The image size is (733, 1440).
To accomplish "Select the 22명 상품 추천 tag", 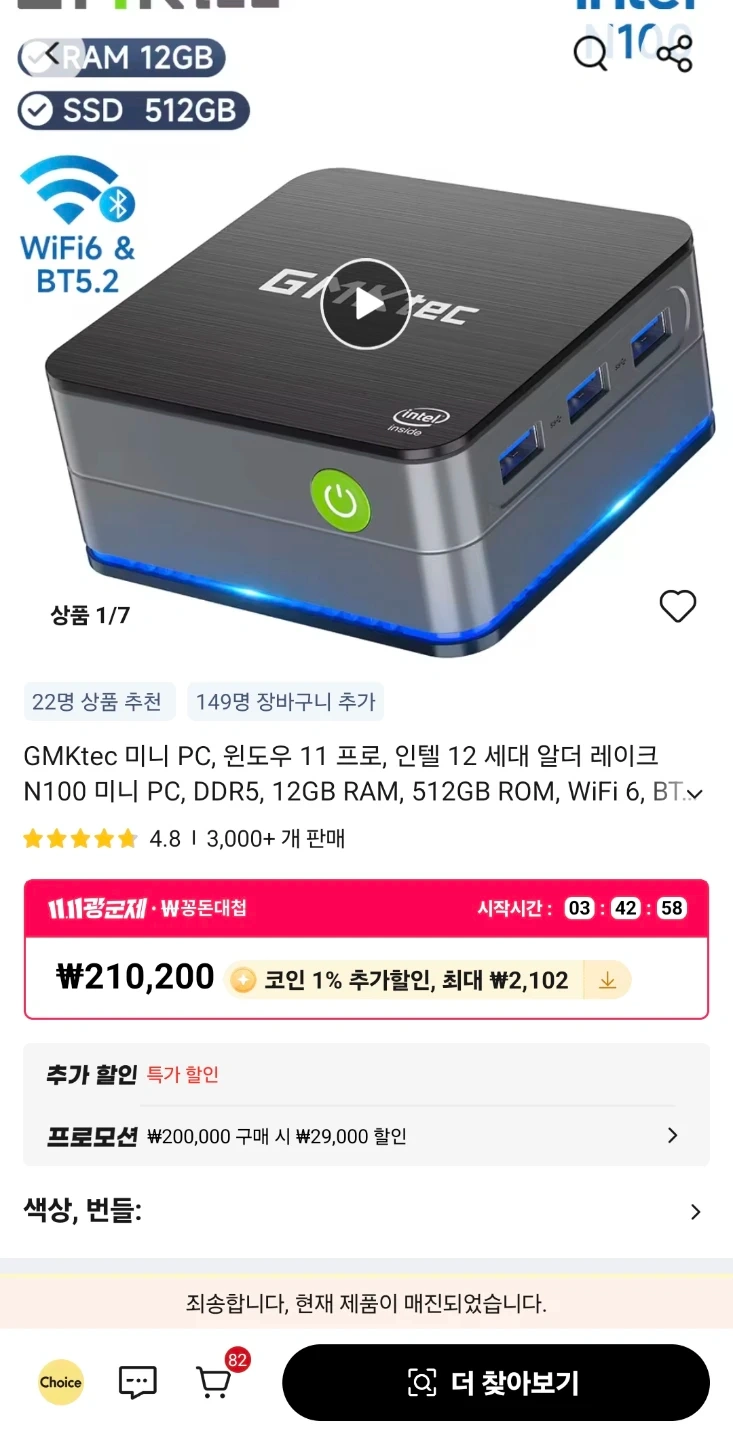I will (x=99, y=701).
